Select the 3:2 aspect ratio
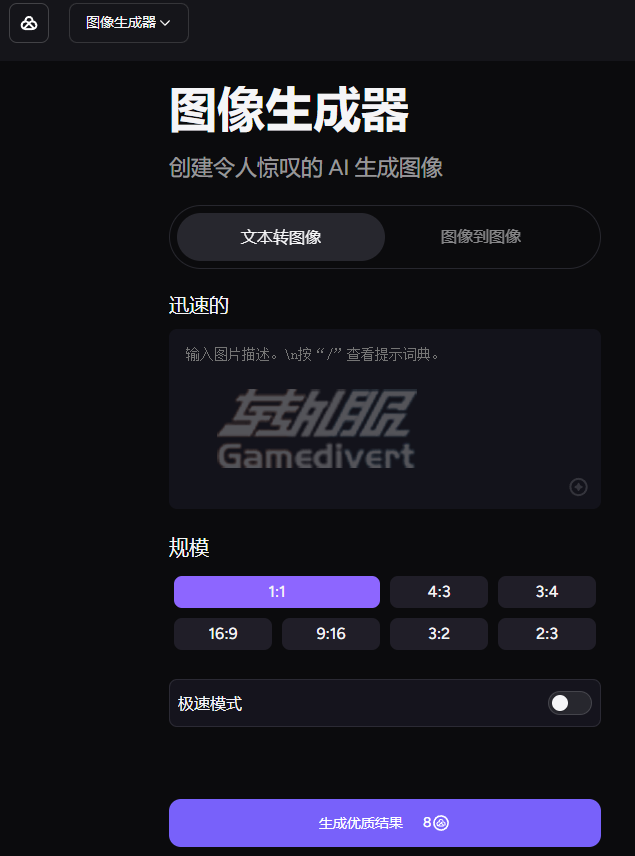635x856 pixels. point(439,634)
